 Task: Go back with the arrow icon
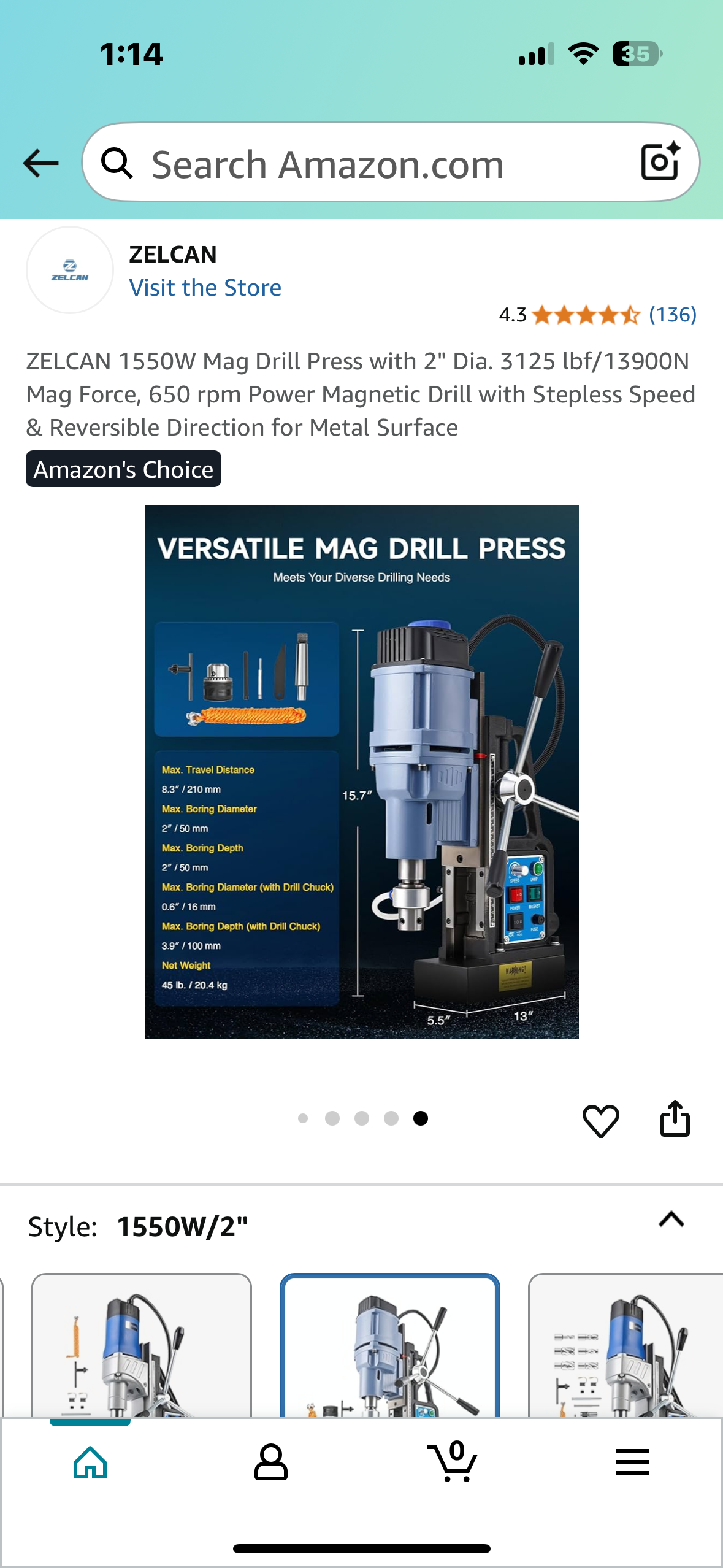(x=40, y=164)
